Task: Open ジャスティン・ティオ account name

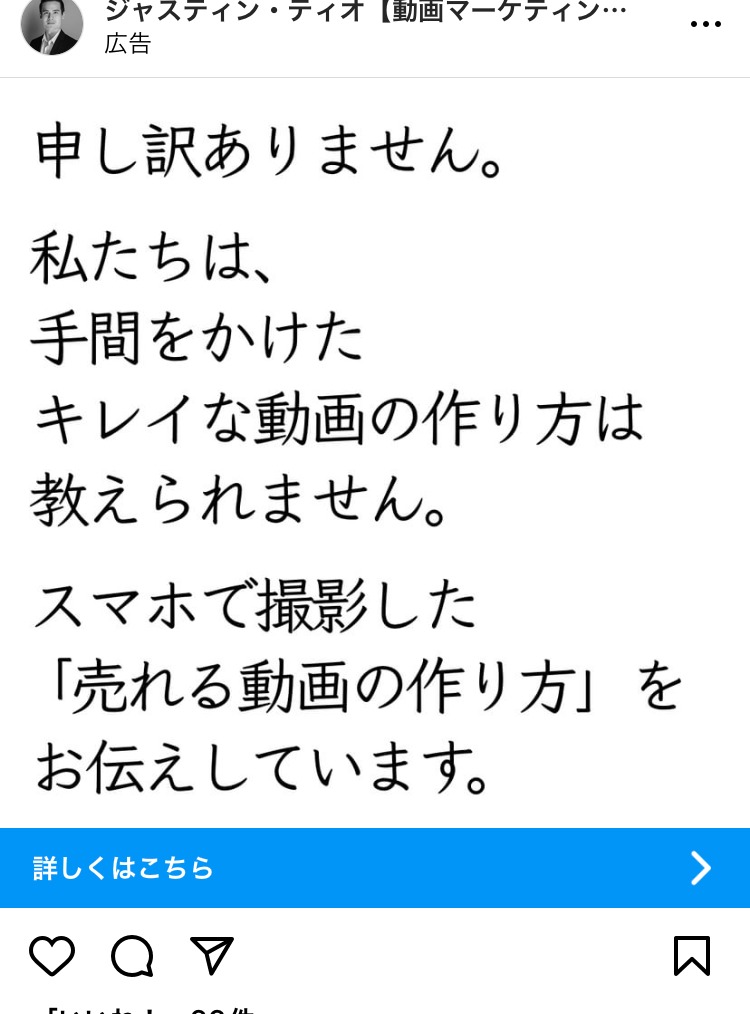Action: coord(365,12)
